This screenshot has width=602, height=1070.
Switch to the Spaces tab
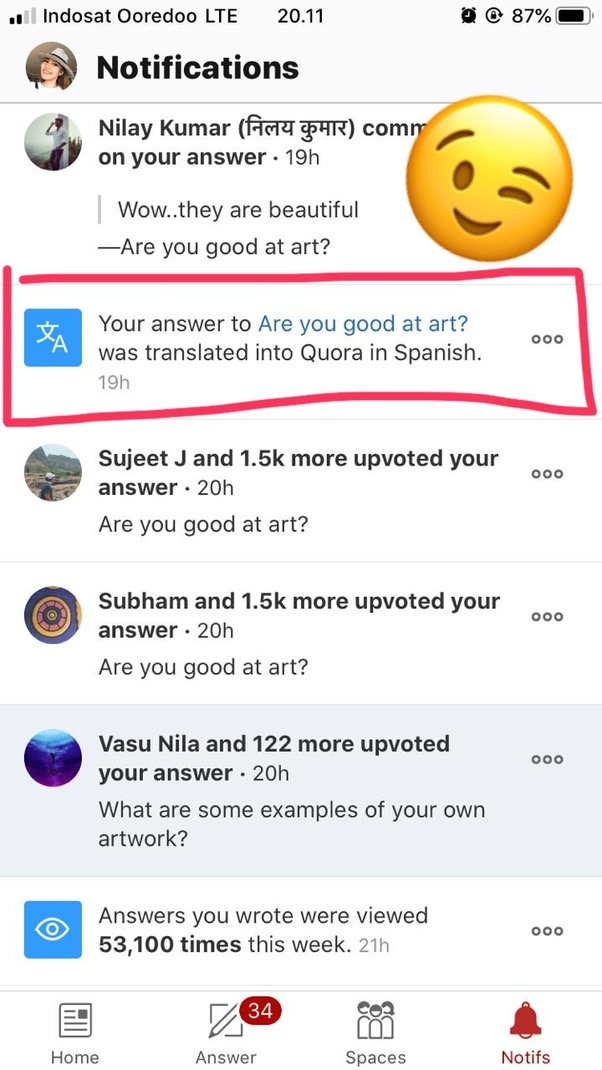pos(375,1031)
